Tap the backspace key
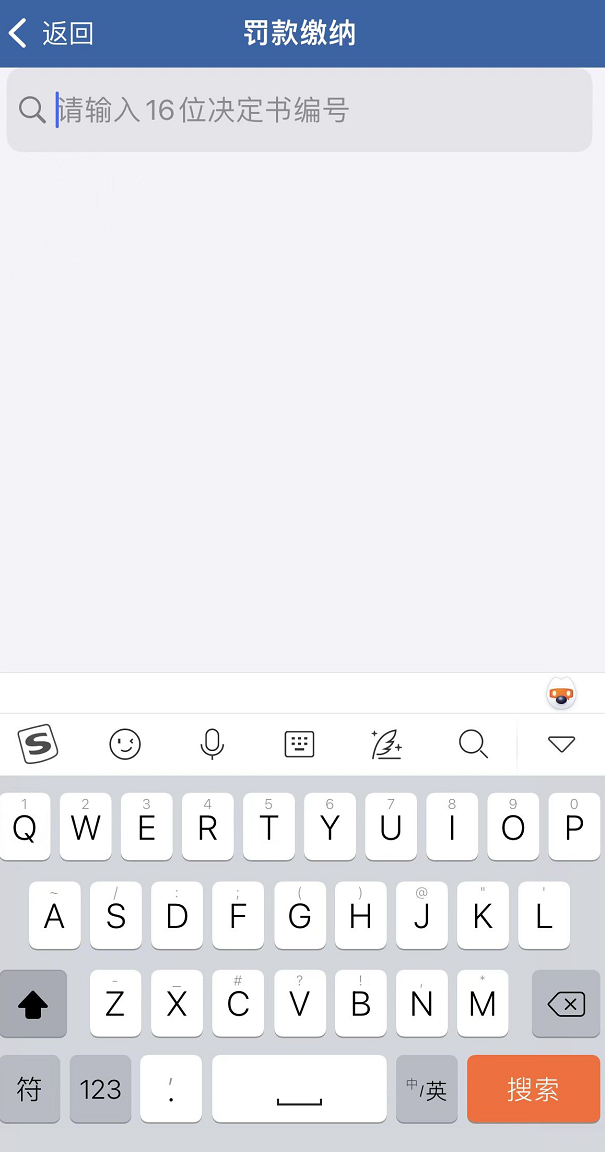This screenshot has width=606, height=1152. 566,1003
